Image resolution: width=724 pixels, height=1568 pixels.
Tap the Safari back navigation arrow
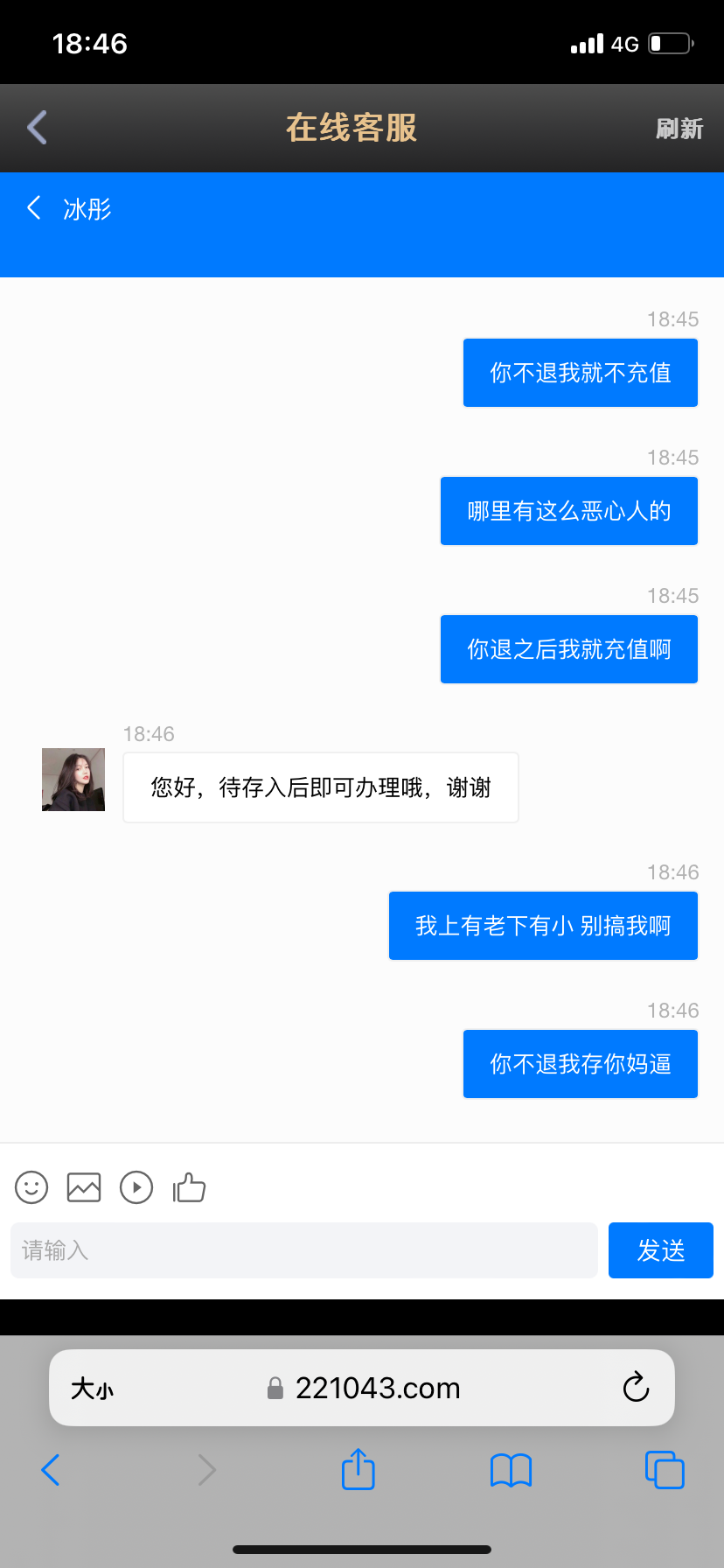50,1470
